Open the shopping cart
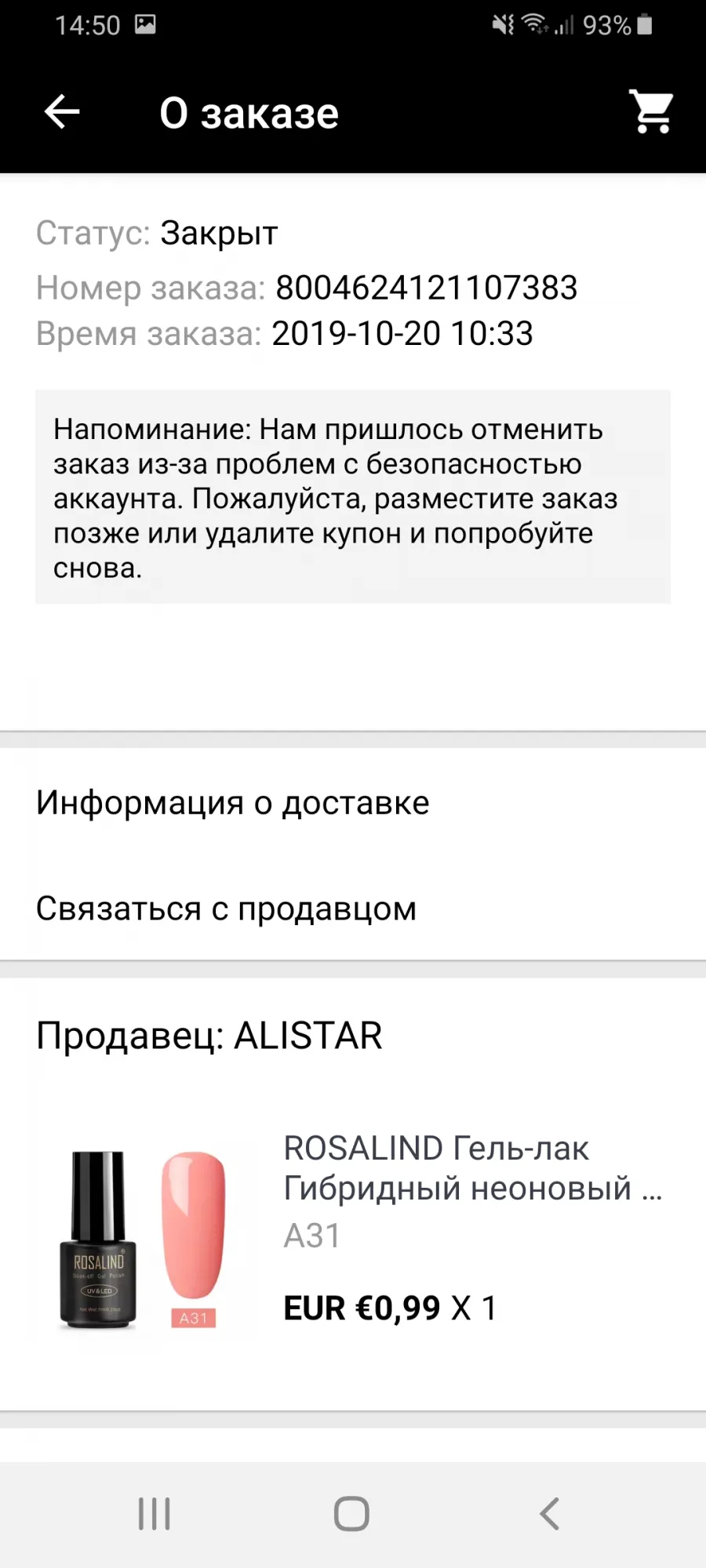 tap(651, 112)
